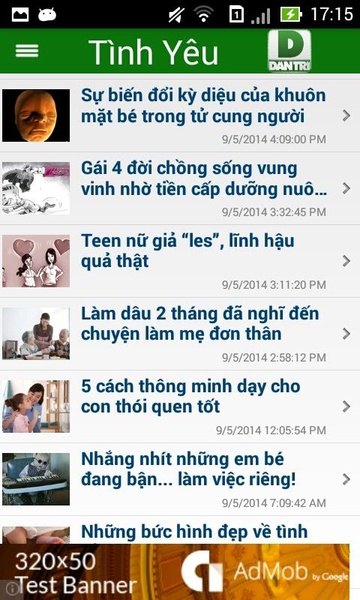Open article "Sự biến đổi kỳ diệu của khuôn mặt bé"
360x600 pixels.
pos(180,115)
